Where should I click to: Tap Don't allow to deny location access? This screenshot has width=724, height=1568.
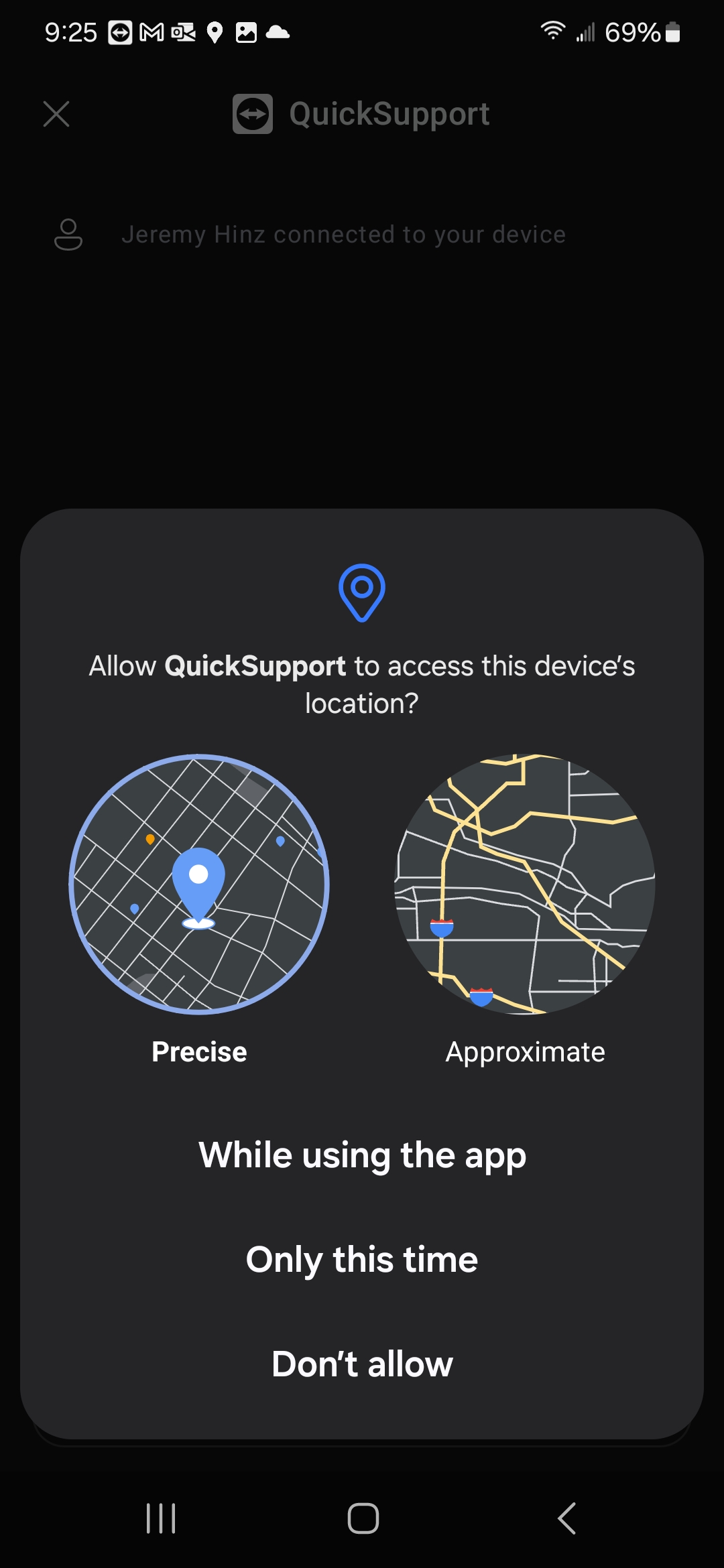tap(361, 1364)
